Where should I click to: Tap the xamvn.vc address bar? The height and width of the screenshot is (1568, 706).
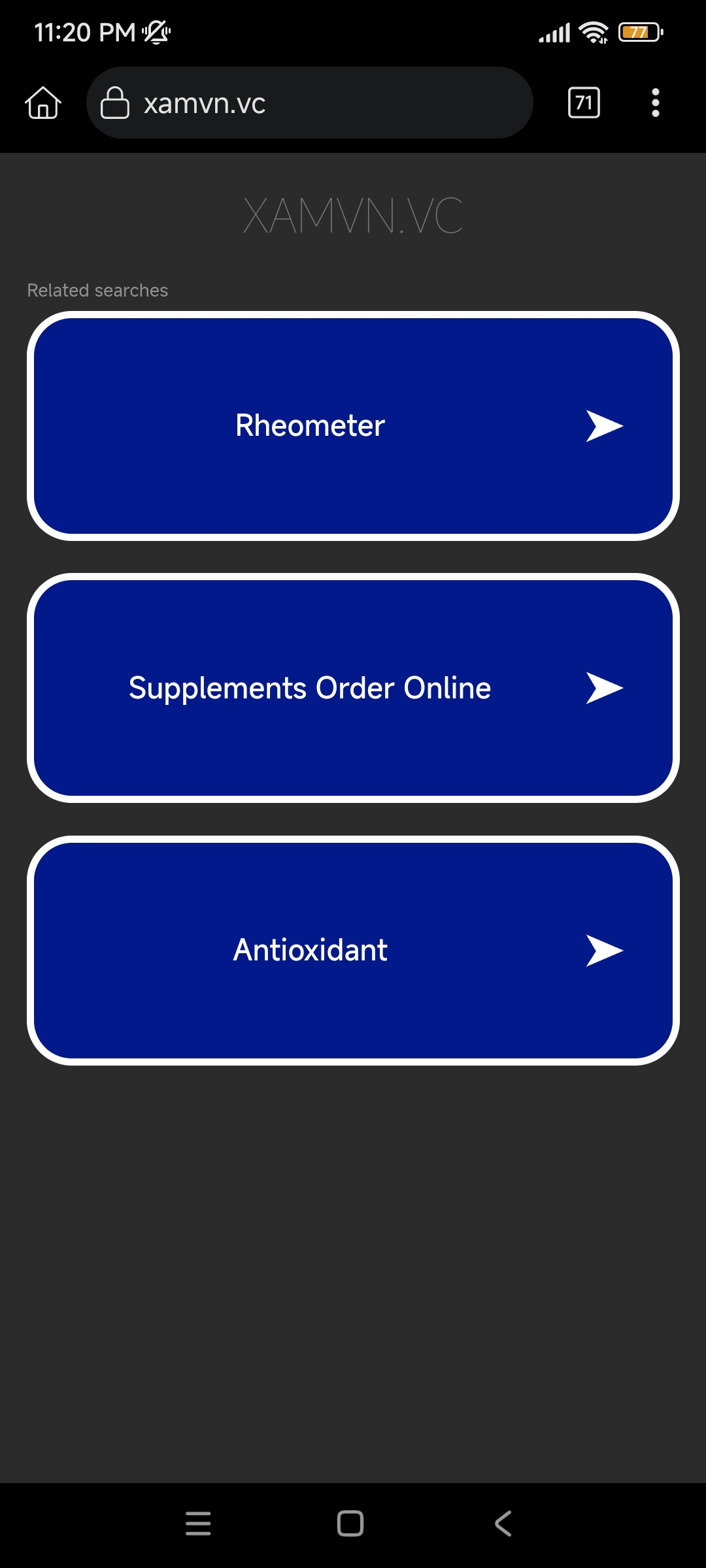(x=309, y=103)
